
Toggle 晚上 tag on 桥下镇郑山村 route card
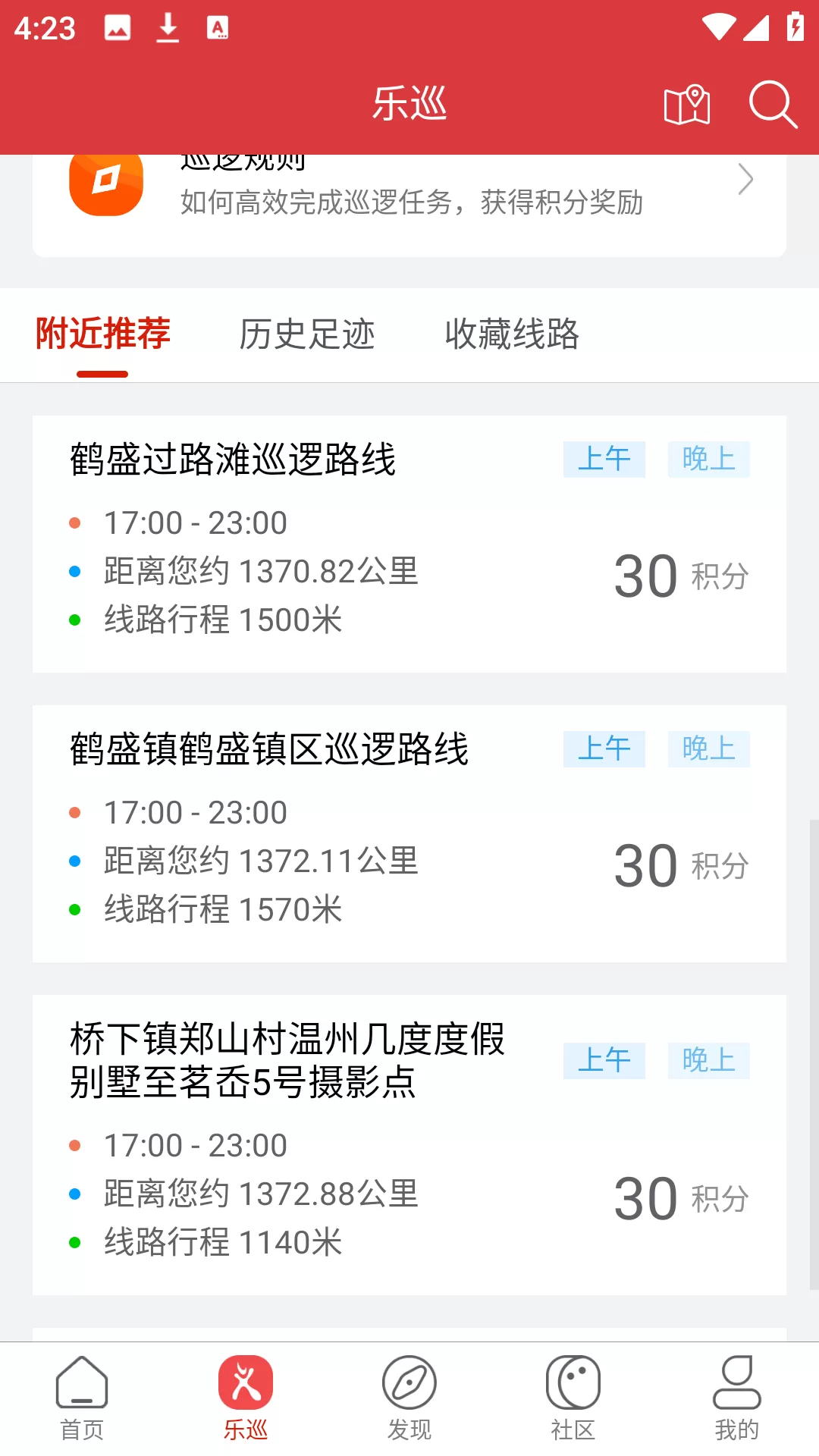(708, 1059)
